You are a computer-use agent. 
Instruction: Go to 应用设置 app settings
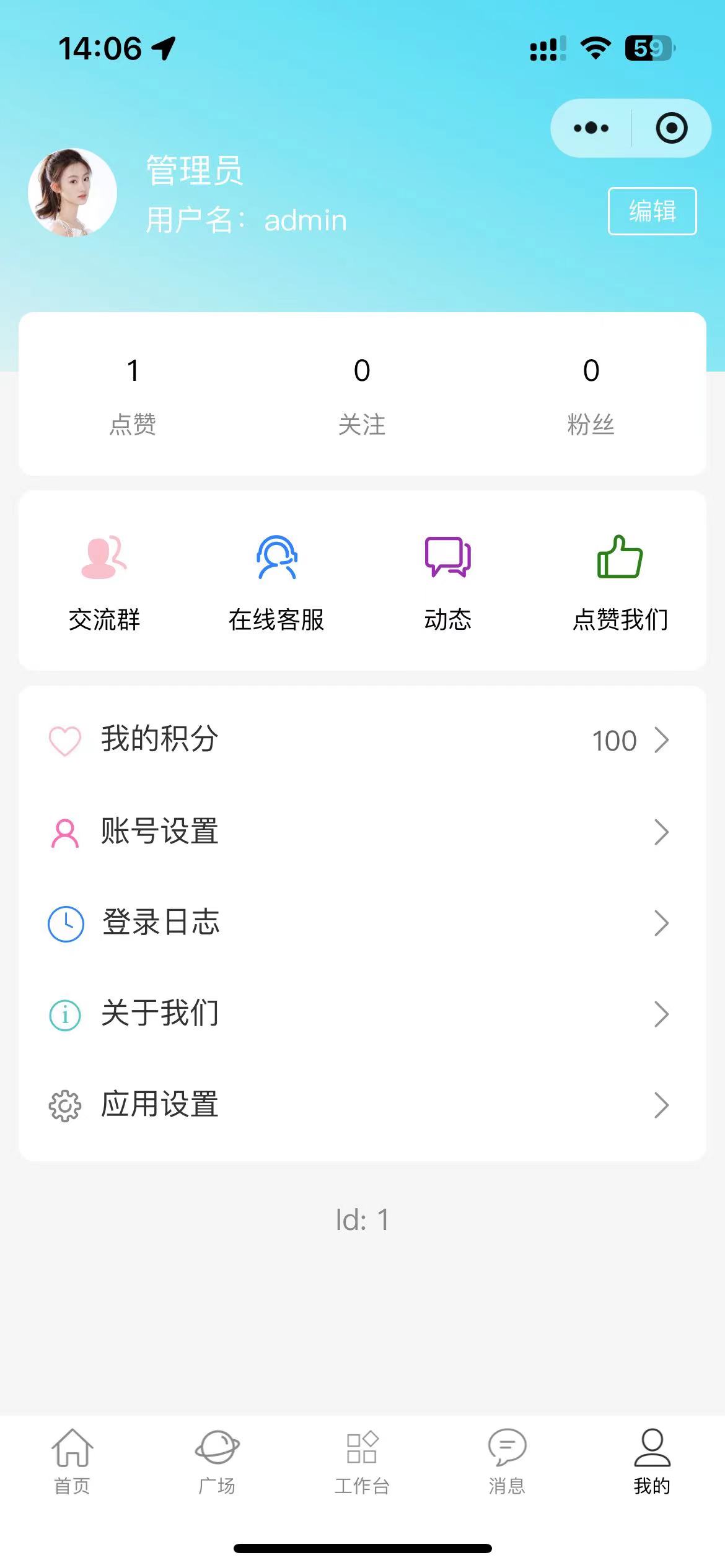click(x=362, y=1105)
